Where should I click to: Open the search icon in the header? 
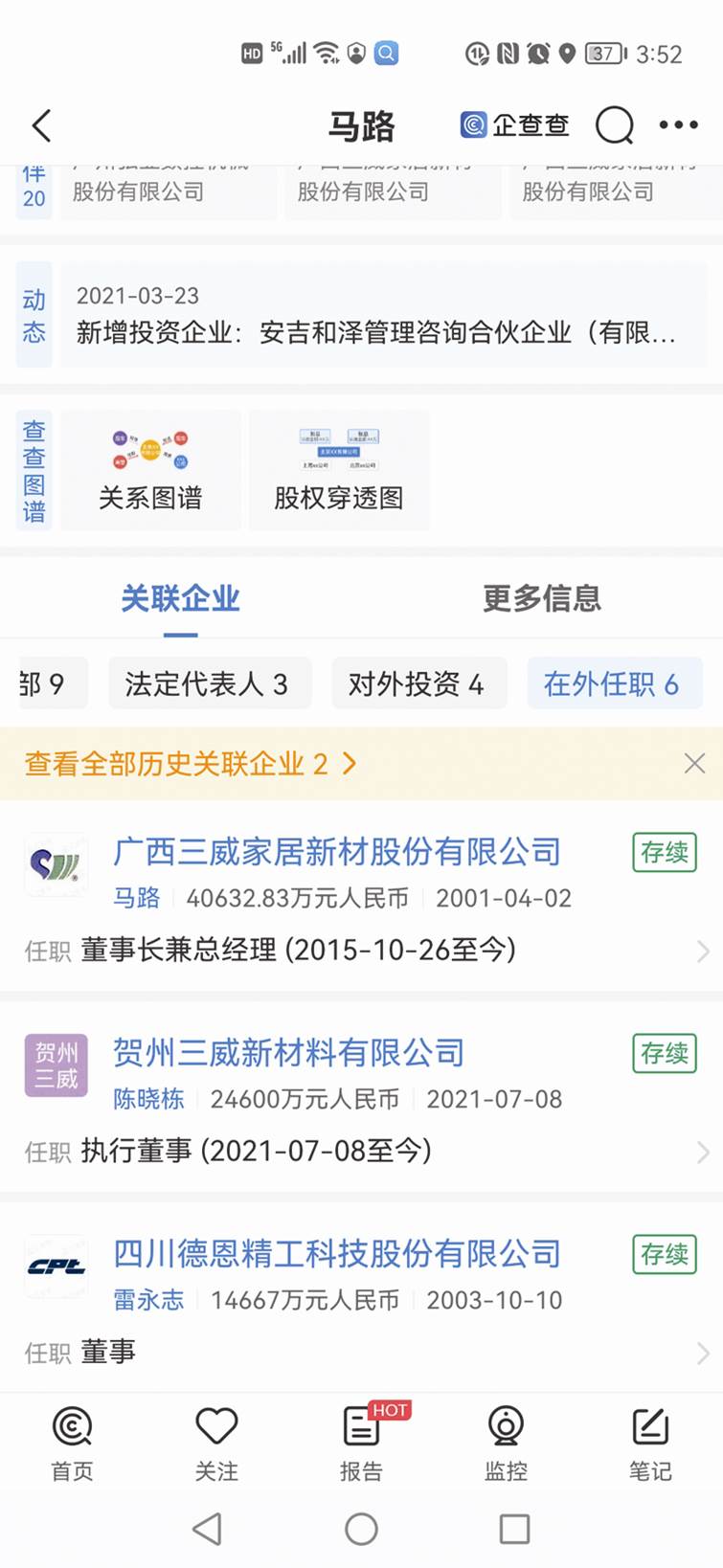tap(614, 125)
